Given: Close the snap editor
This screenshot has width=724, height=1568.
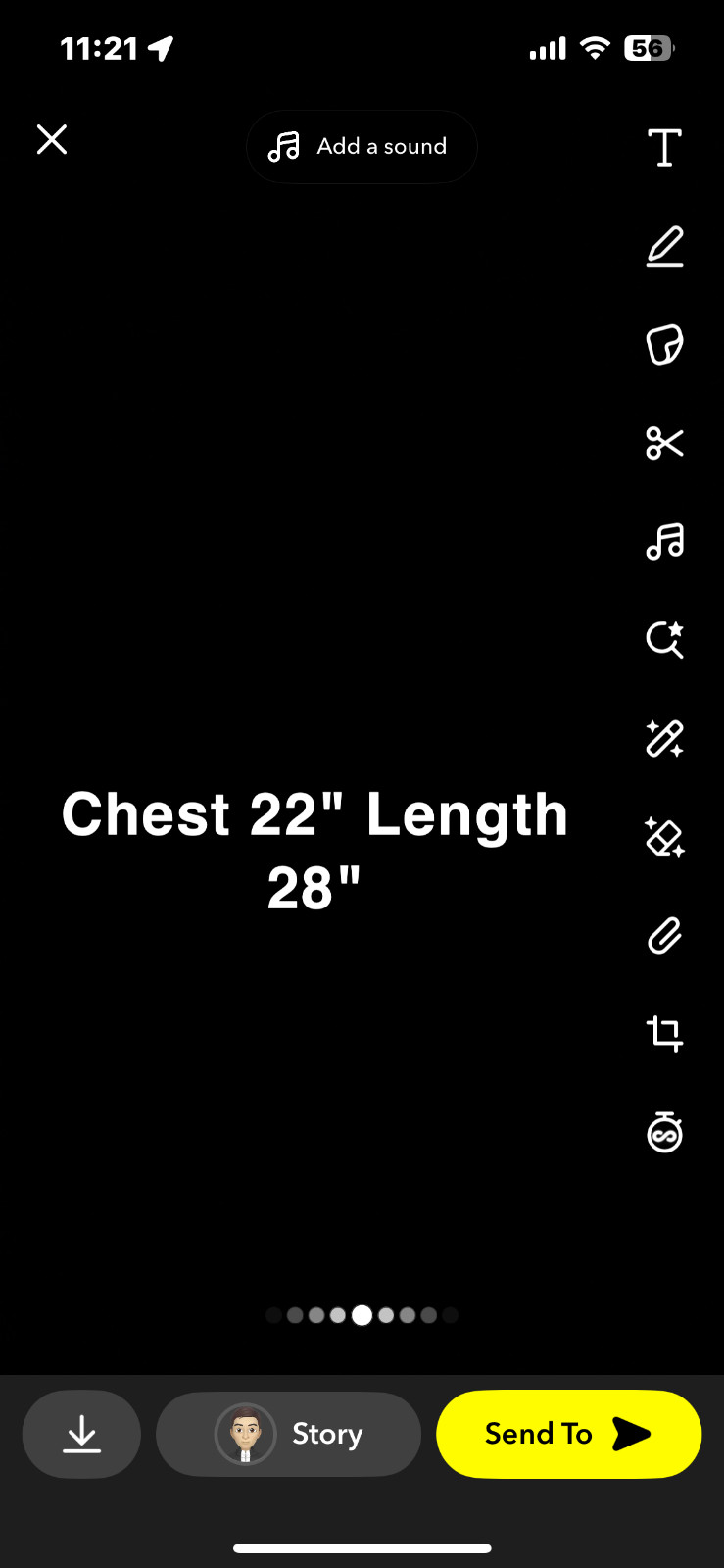Looking at the screenshot, I should point(52,140).
